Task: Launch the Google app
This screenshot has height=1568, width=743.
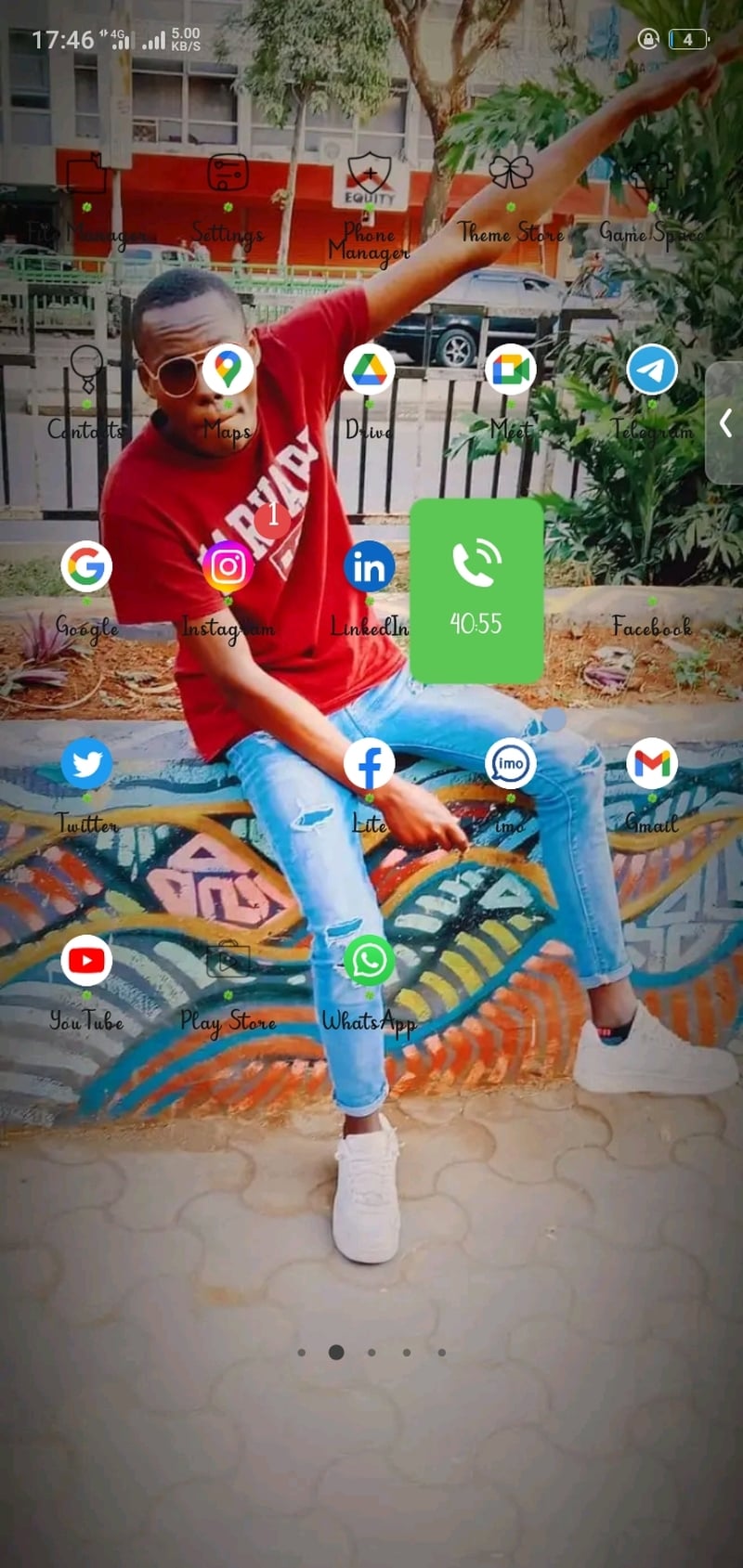Action: (86, 566)
